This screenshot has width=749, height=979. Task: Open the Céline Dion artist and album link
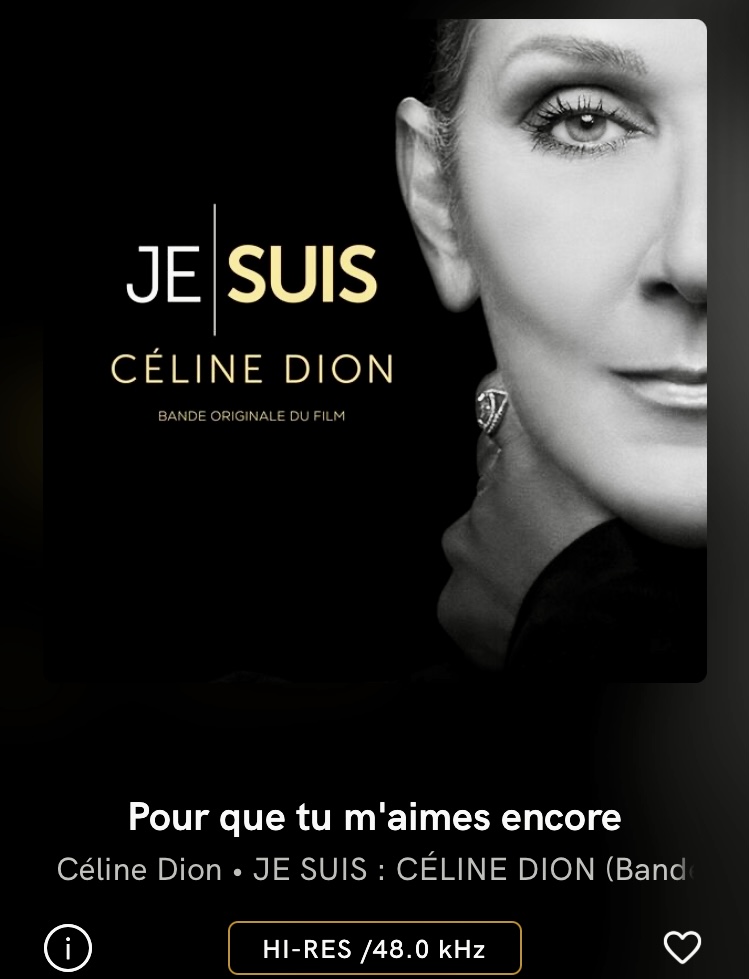pyautogui.click(x=375, y=868)
